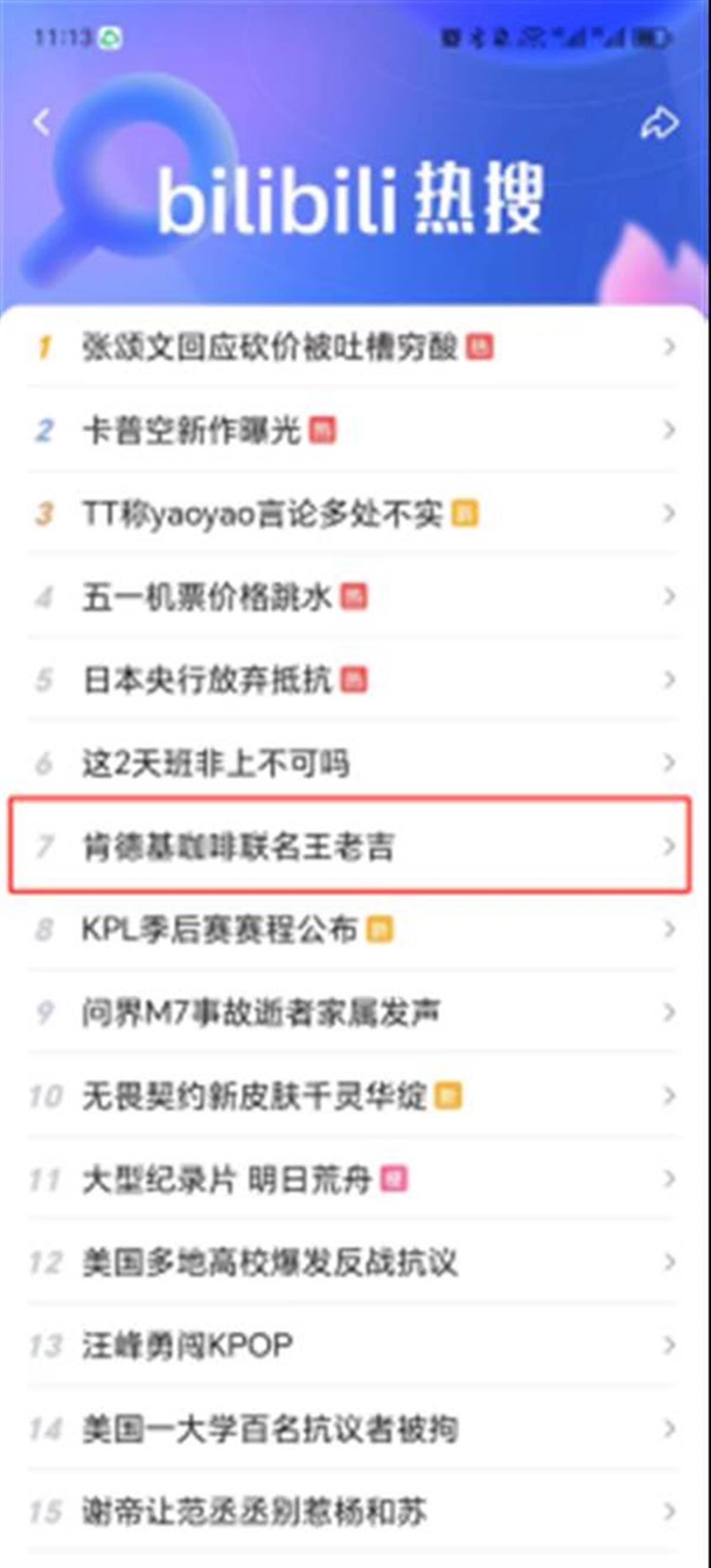711x1568 pixels.
Task: View 问界M7事故逝者家属发声
Action: click(261, 1012)
